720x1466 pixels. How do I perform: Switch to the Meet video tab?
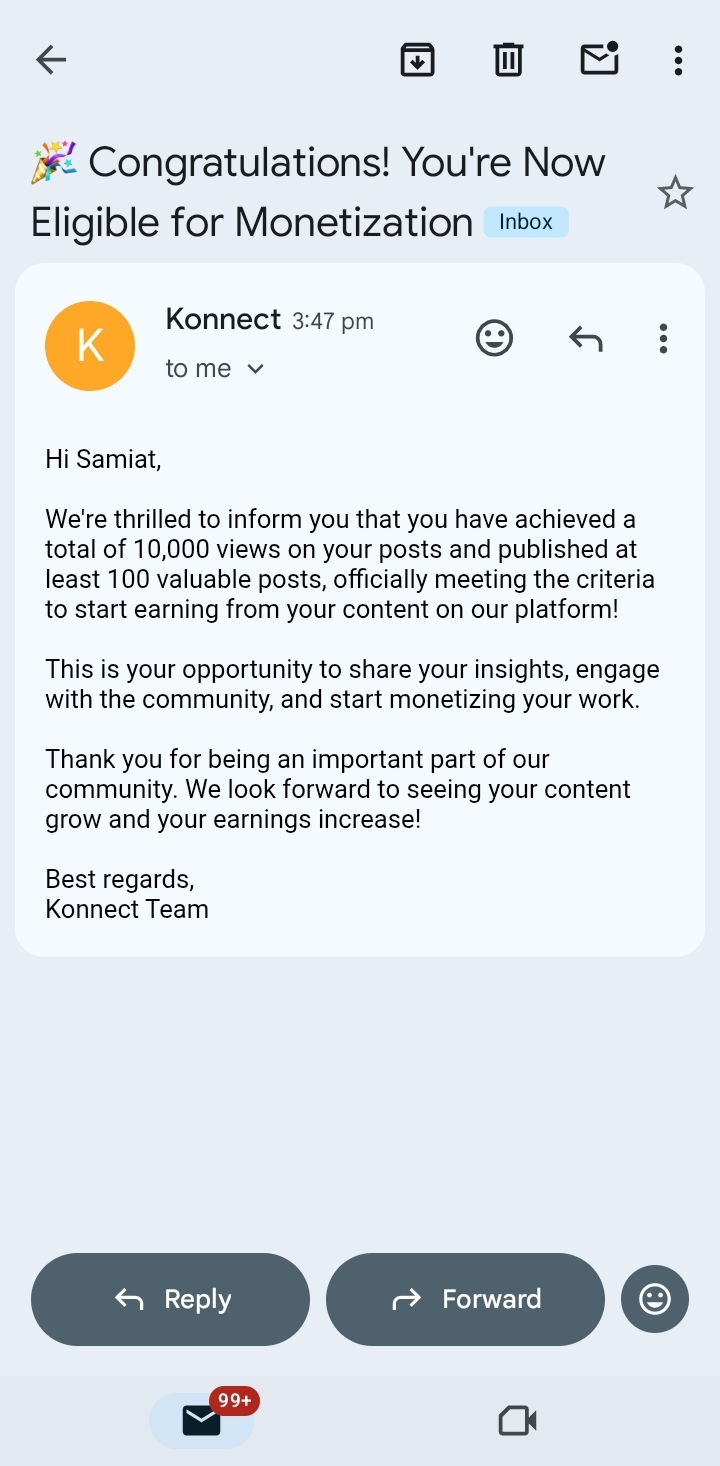point(517,1420)
